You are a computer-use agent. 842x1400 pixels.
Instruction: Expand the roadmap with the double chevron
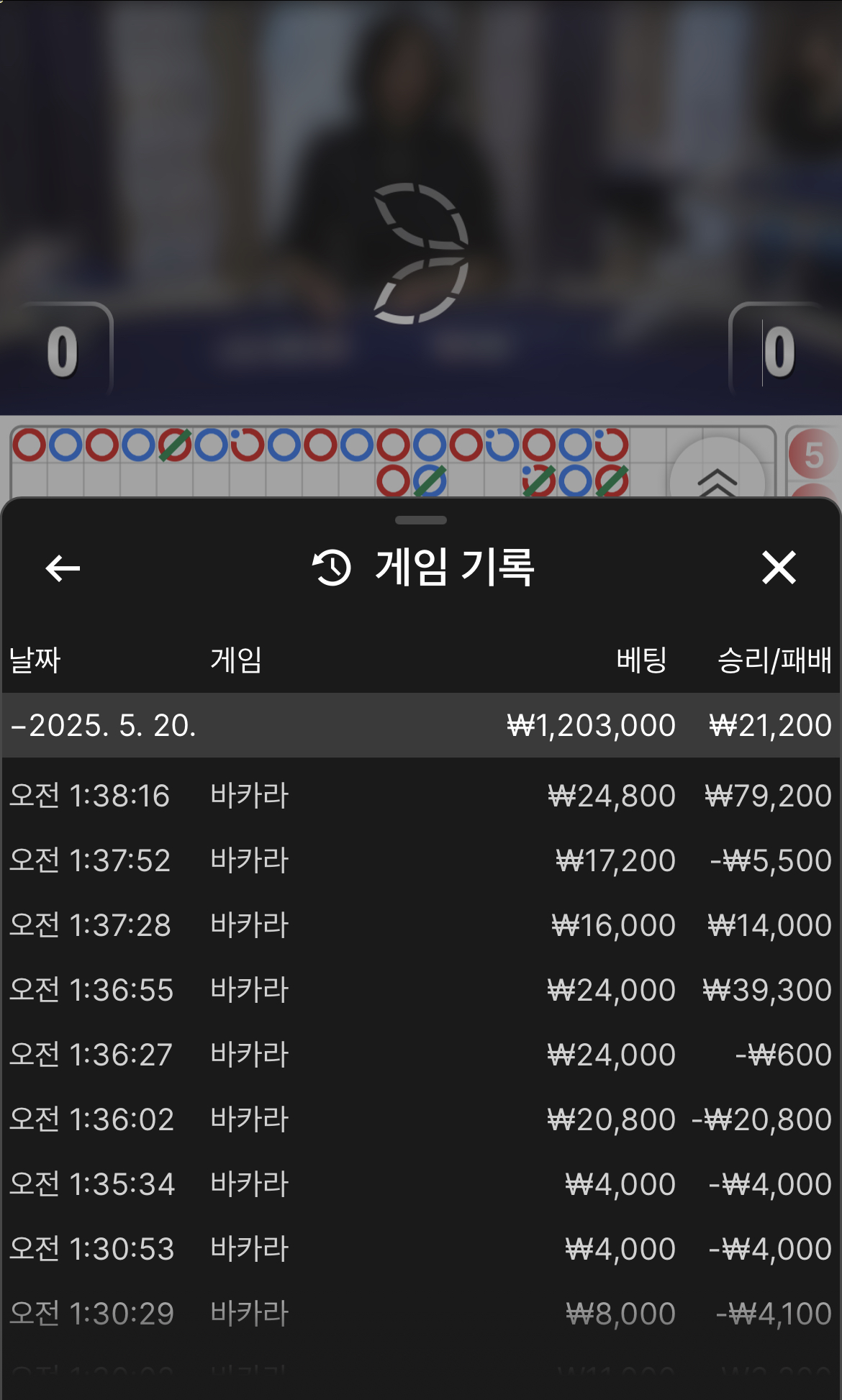[716, 478]
